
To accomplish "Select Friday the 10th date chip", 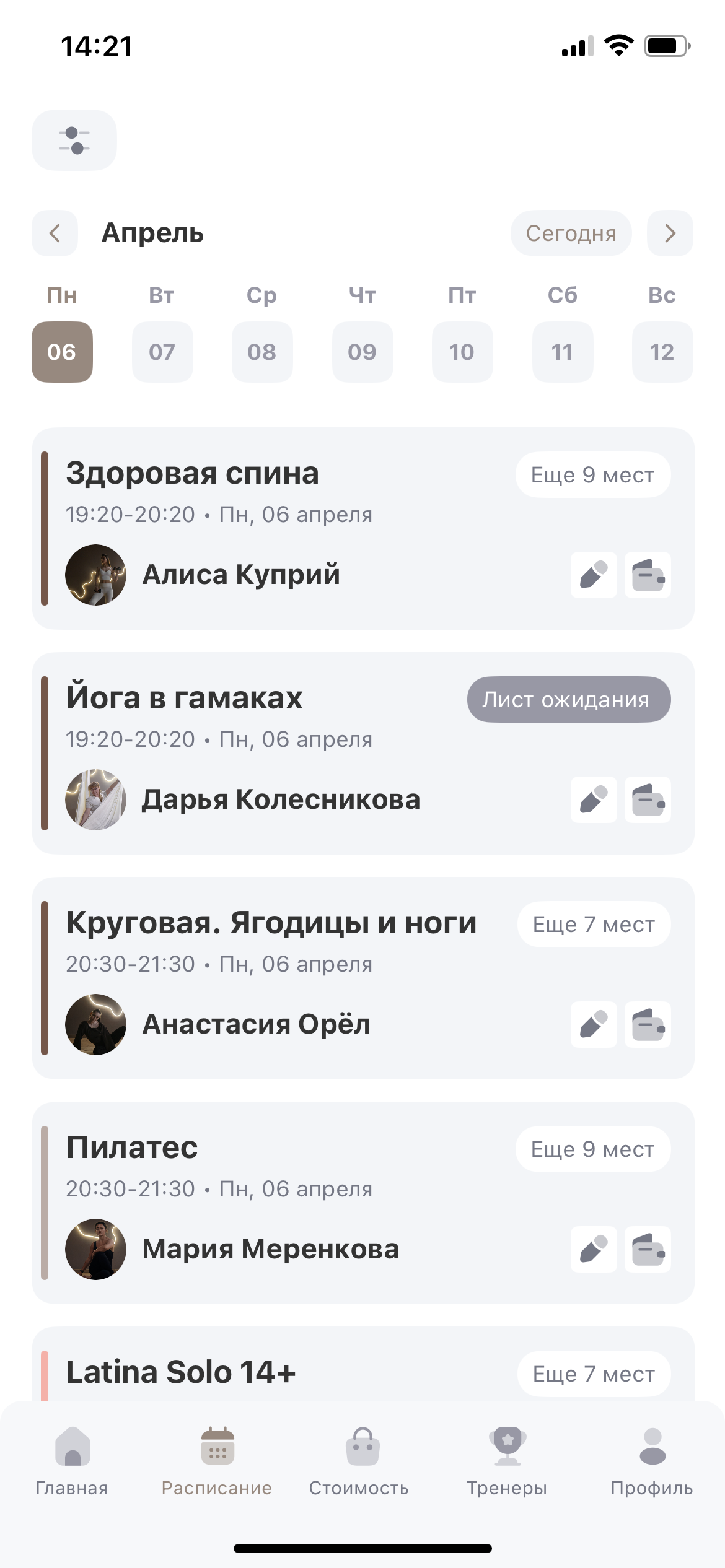I will 462,352.
